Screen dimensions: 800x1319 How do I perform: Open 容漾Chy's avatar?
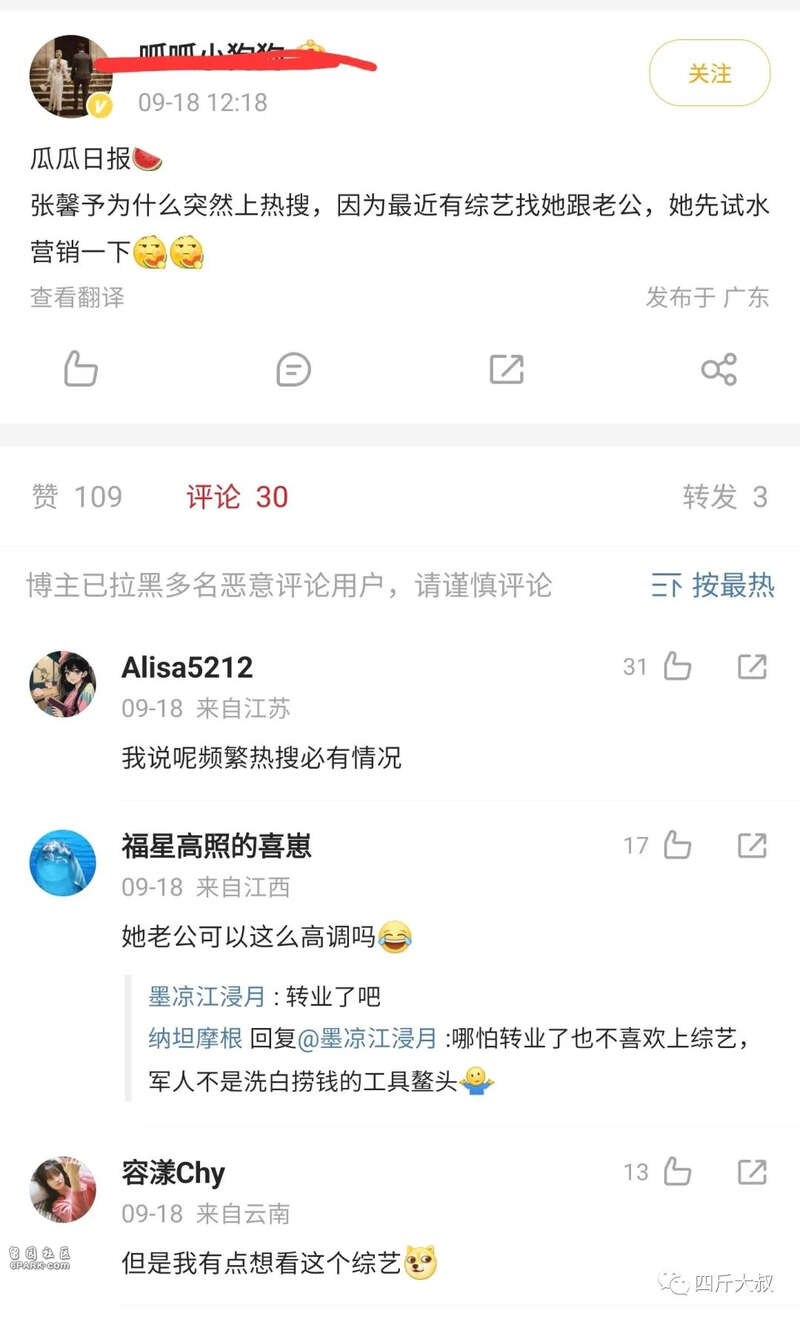[x=63, y=1189]
